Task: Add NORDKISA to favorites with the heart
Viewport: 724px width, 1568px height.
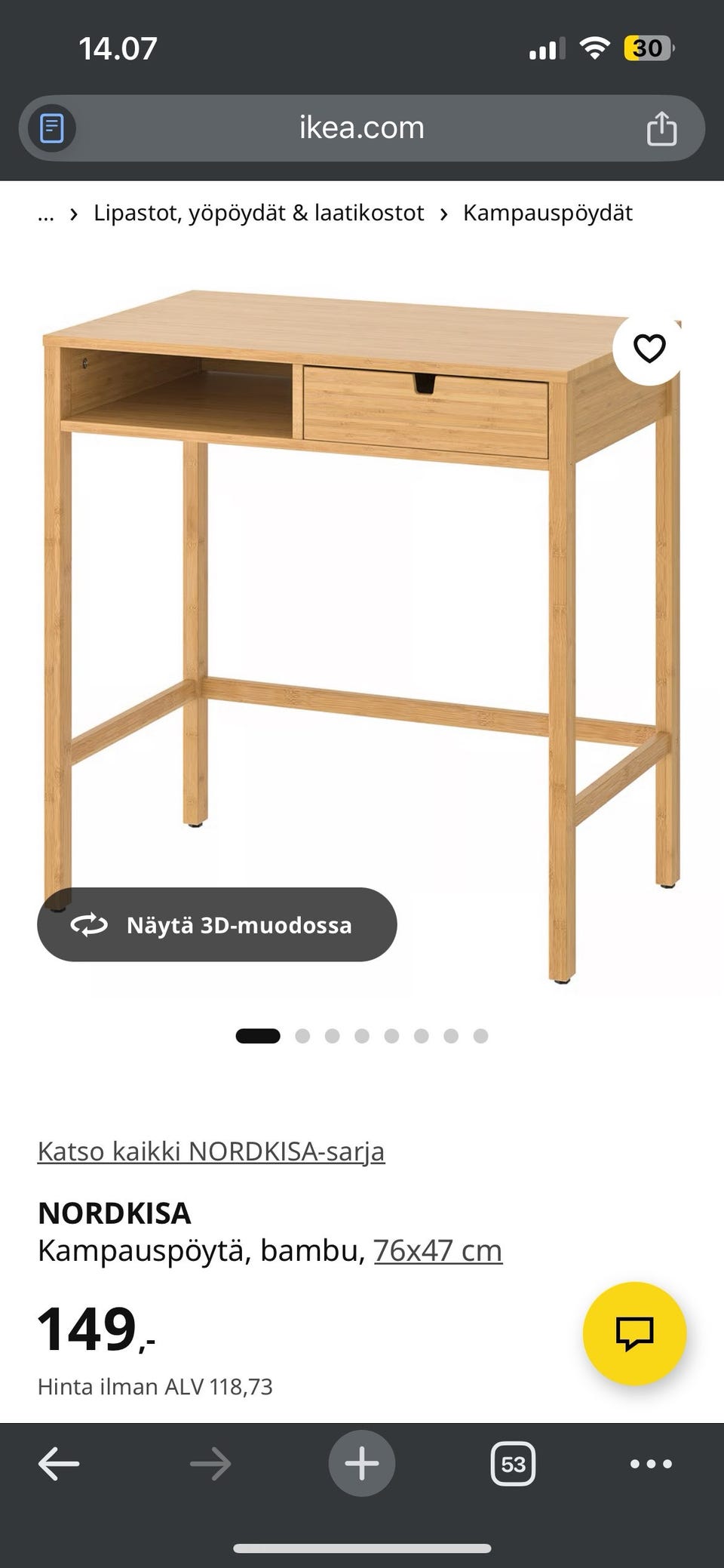Action: [649, 348]
